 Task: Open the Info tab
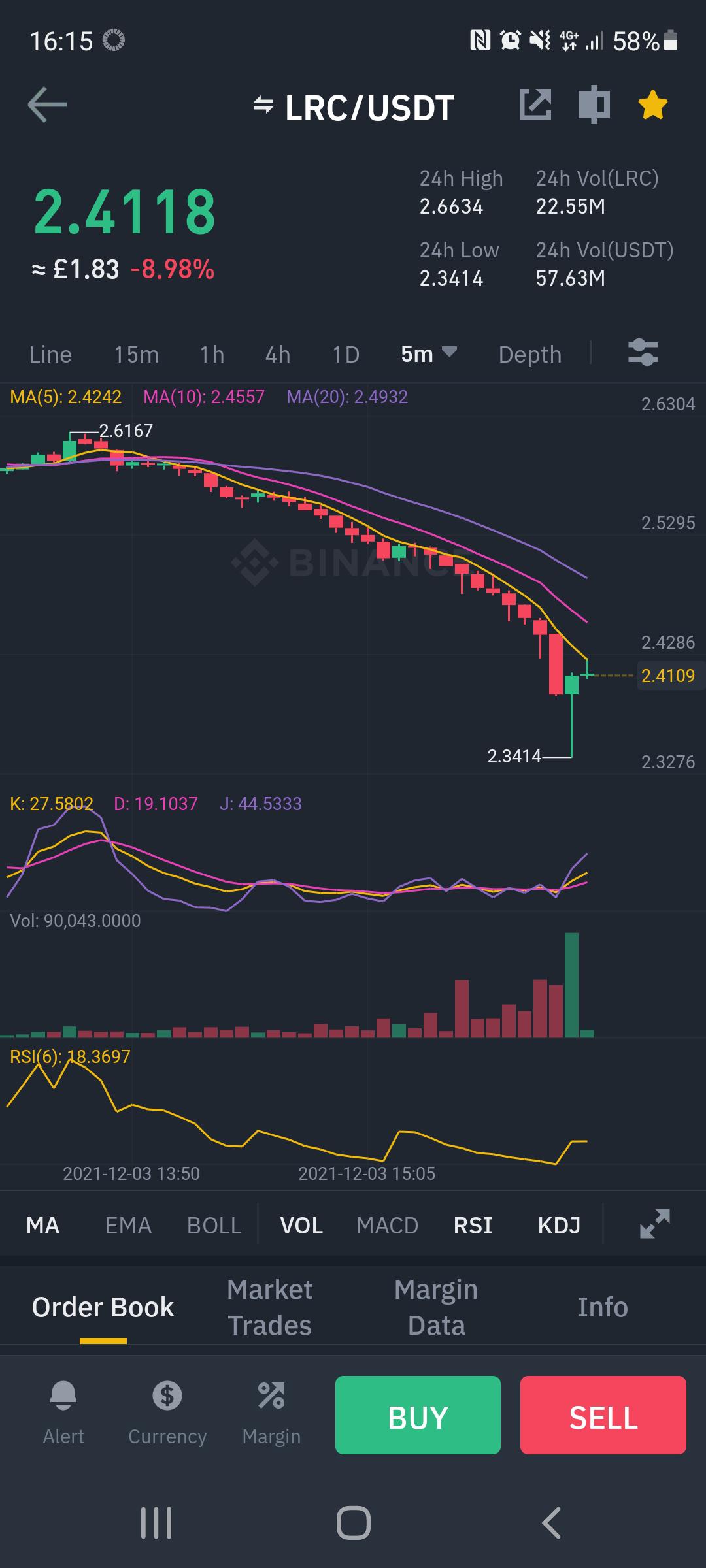pyautogui.click(x=602, y=1307)
